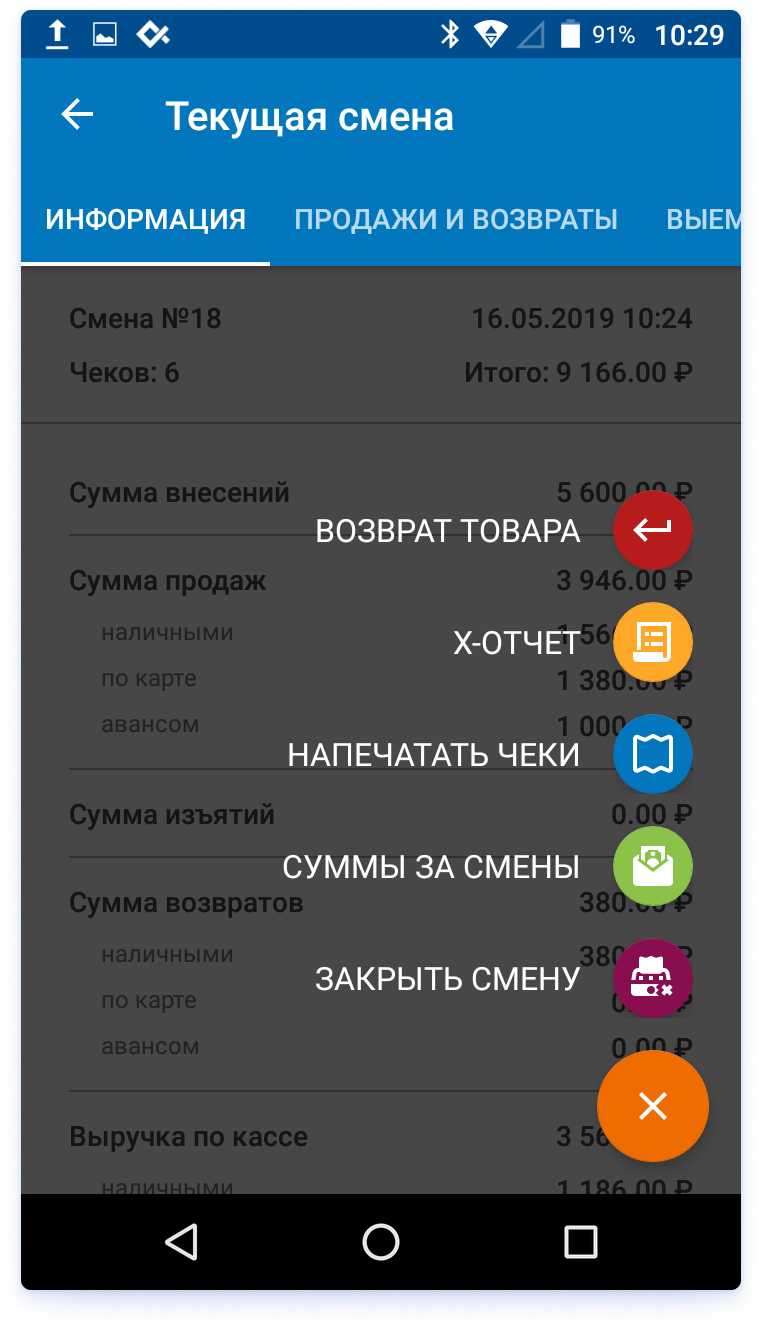
Task: Select Напечатать чеки action
Action: [x=652, y=754]
